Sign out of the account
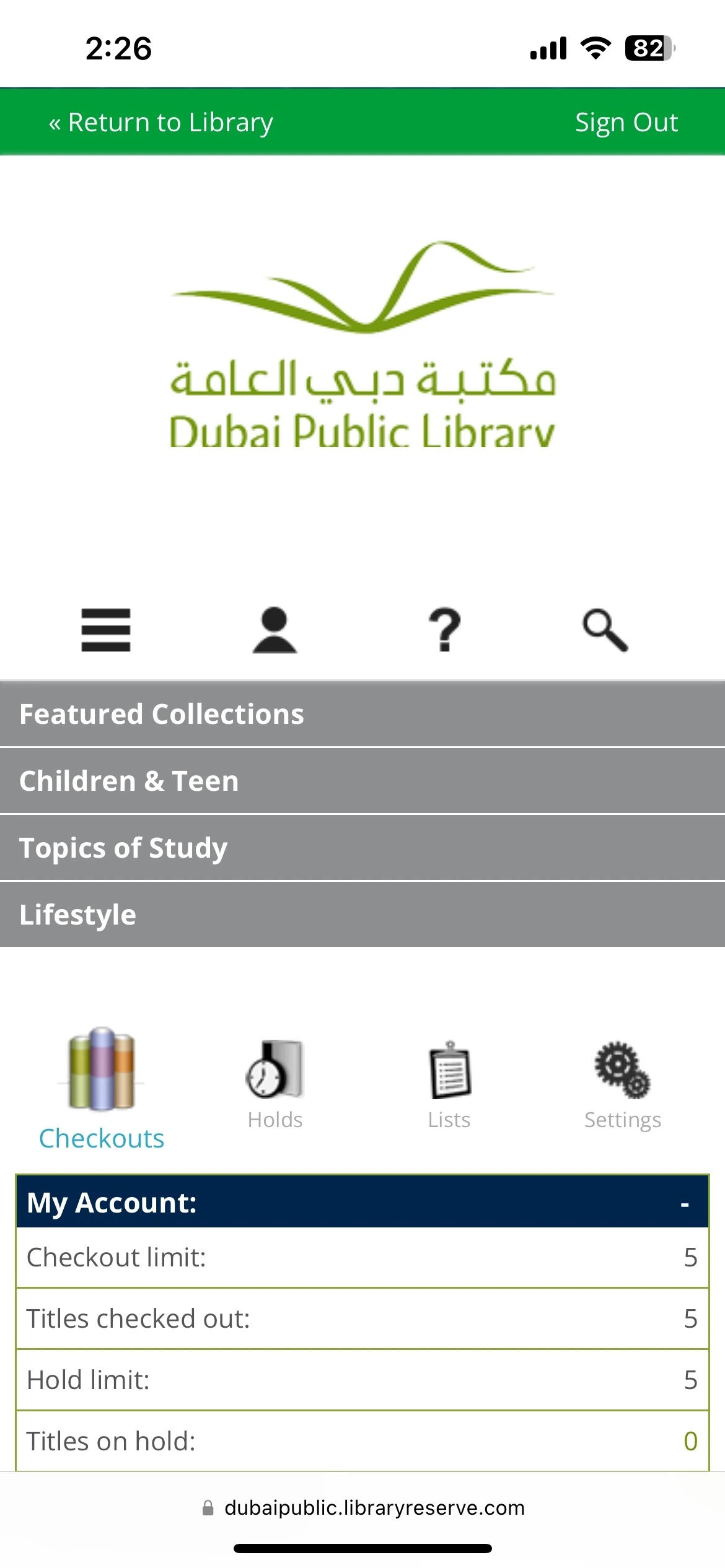The width and height of the screenshot is (725, 1568). click(x=626, y=122)
